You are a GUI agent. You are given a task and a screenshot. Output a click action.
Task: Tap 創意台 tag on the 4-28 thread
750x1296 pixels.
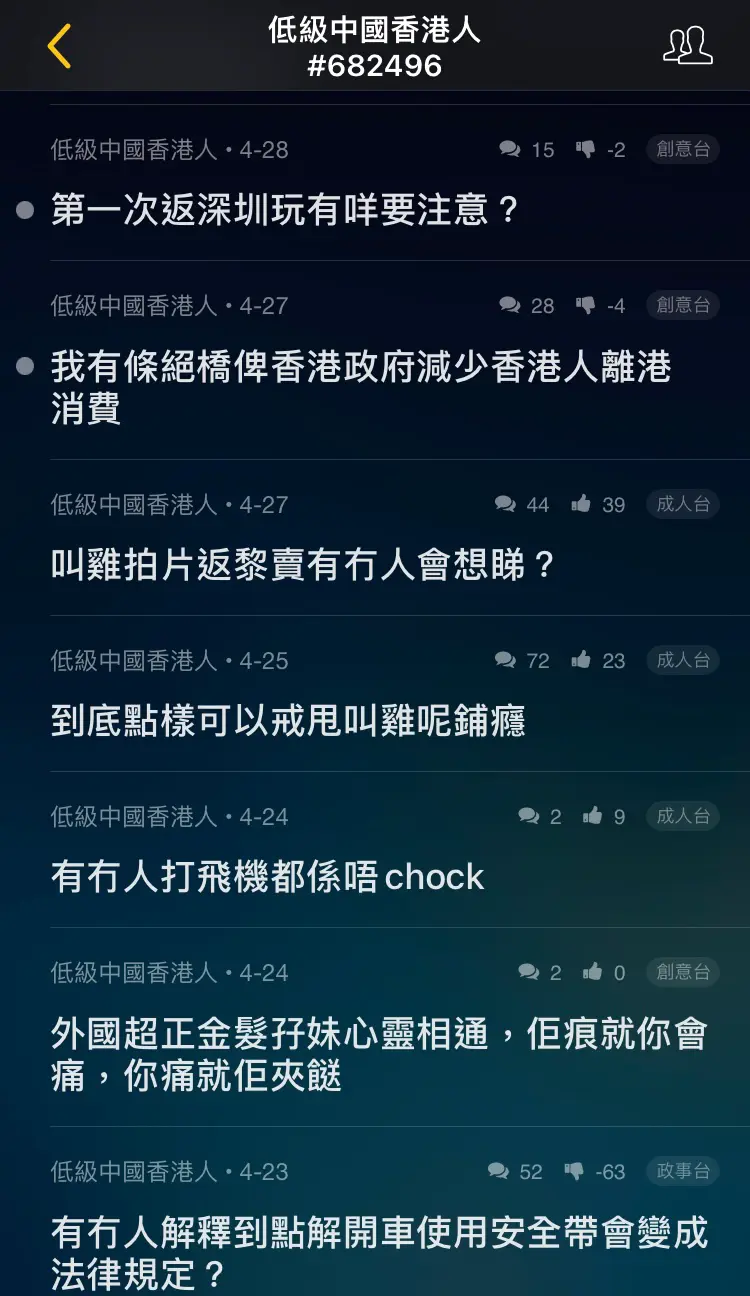pos(683,149)
